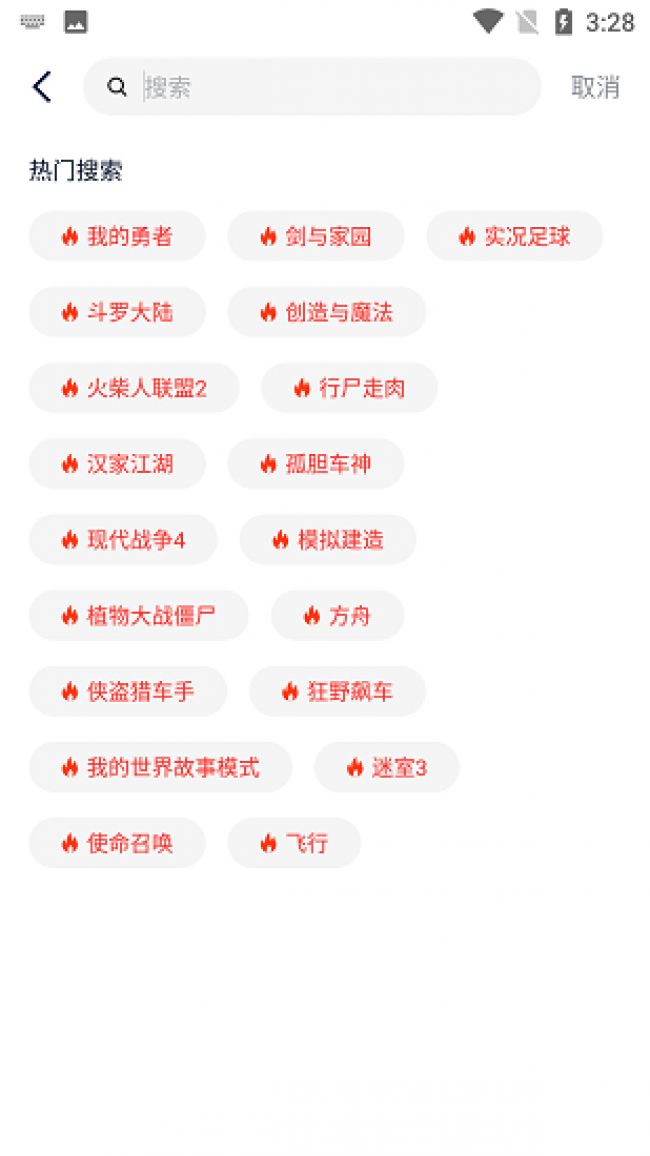Choose the 剑与家园 chip
The height and width of the screenshot is (1156, 650).
(x=316, y=236)
